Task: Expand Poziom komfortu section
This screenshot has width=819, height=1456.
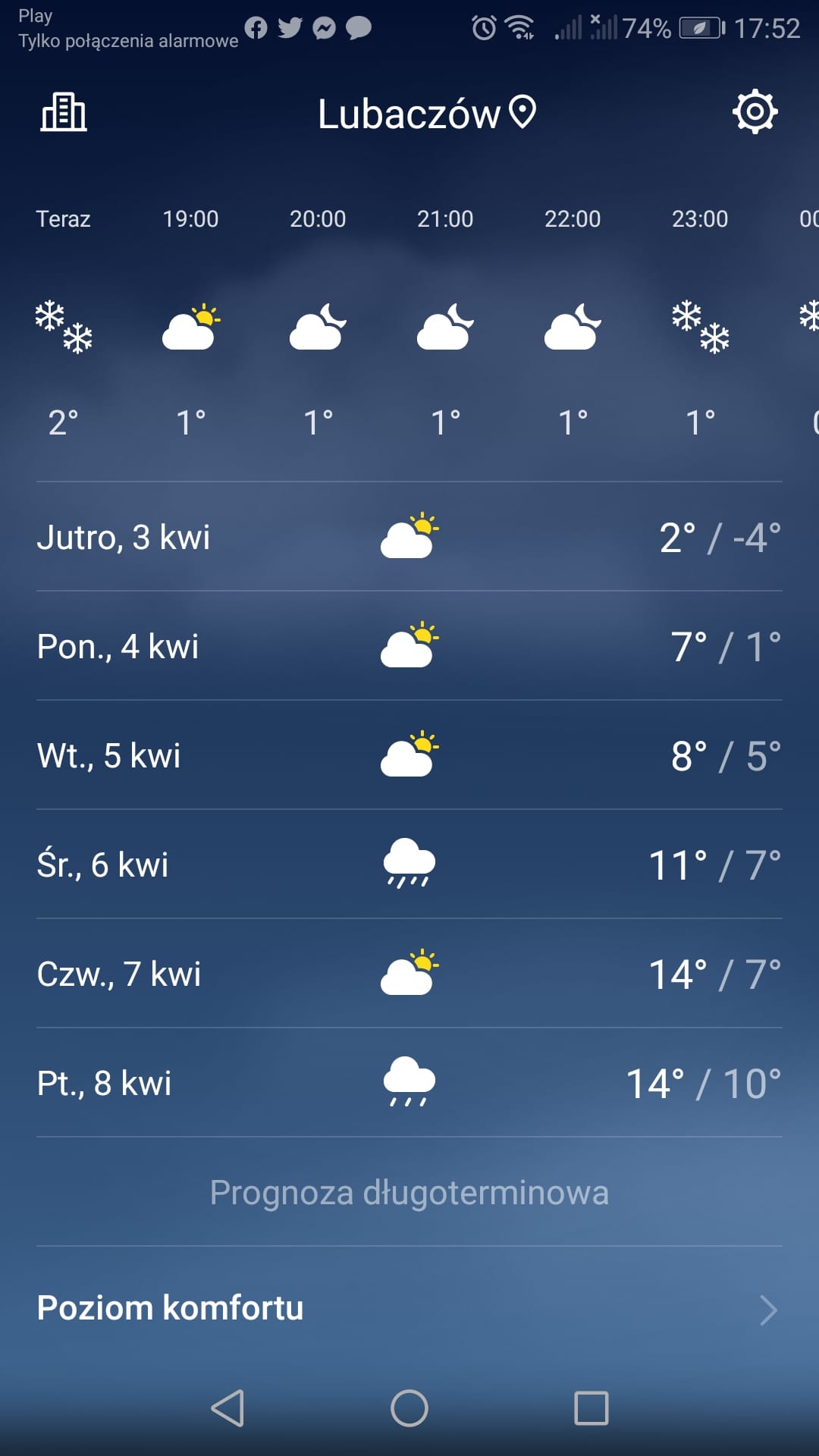Action: 409,1309
